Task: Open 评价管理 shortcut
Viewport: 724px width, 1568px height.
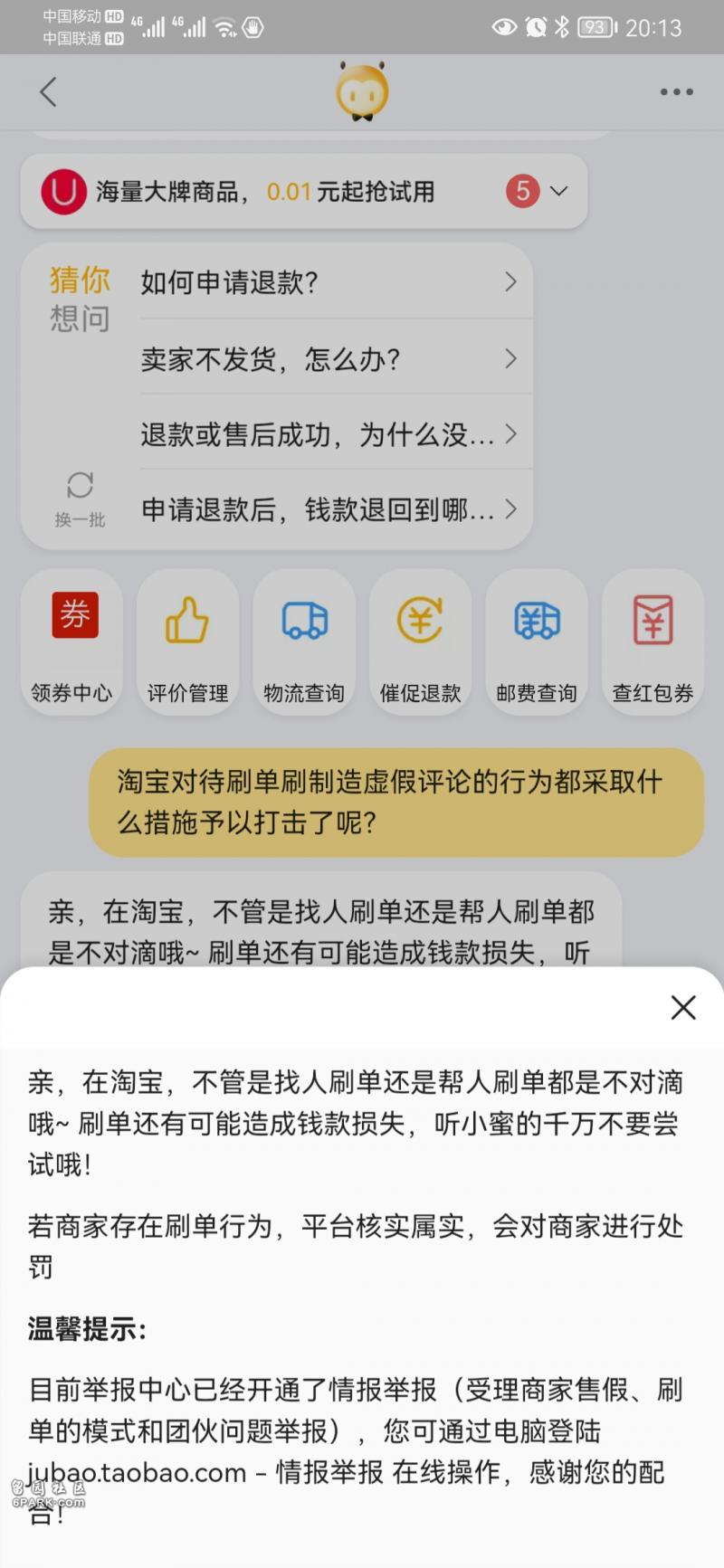Action: click(188, 642)
